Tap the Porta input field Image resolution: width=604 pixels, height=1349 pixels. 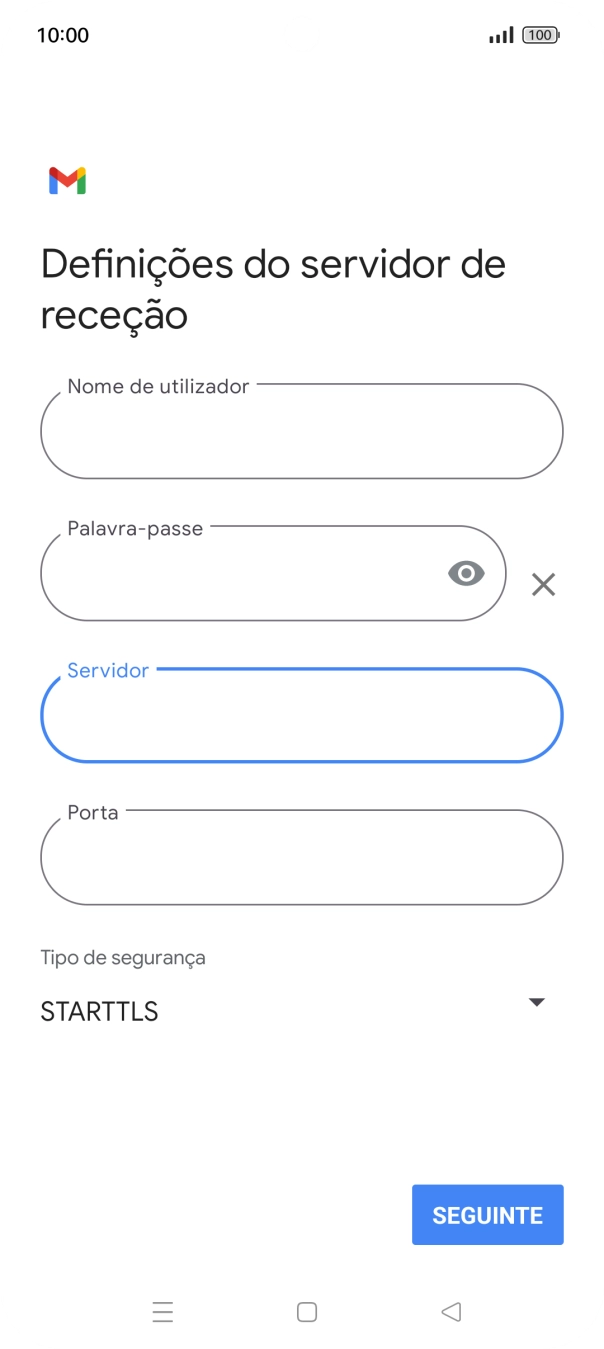[301, 858]
